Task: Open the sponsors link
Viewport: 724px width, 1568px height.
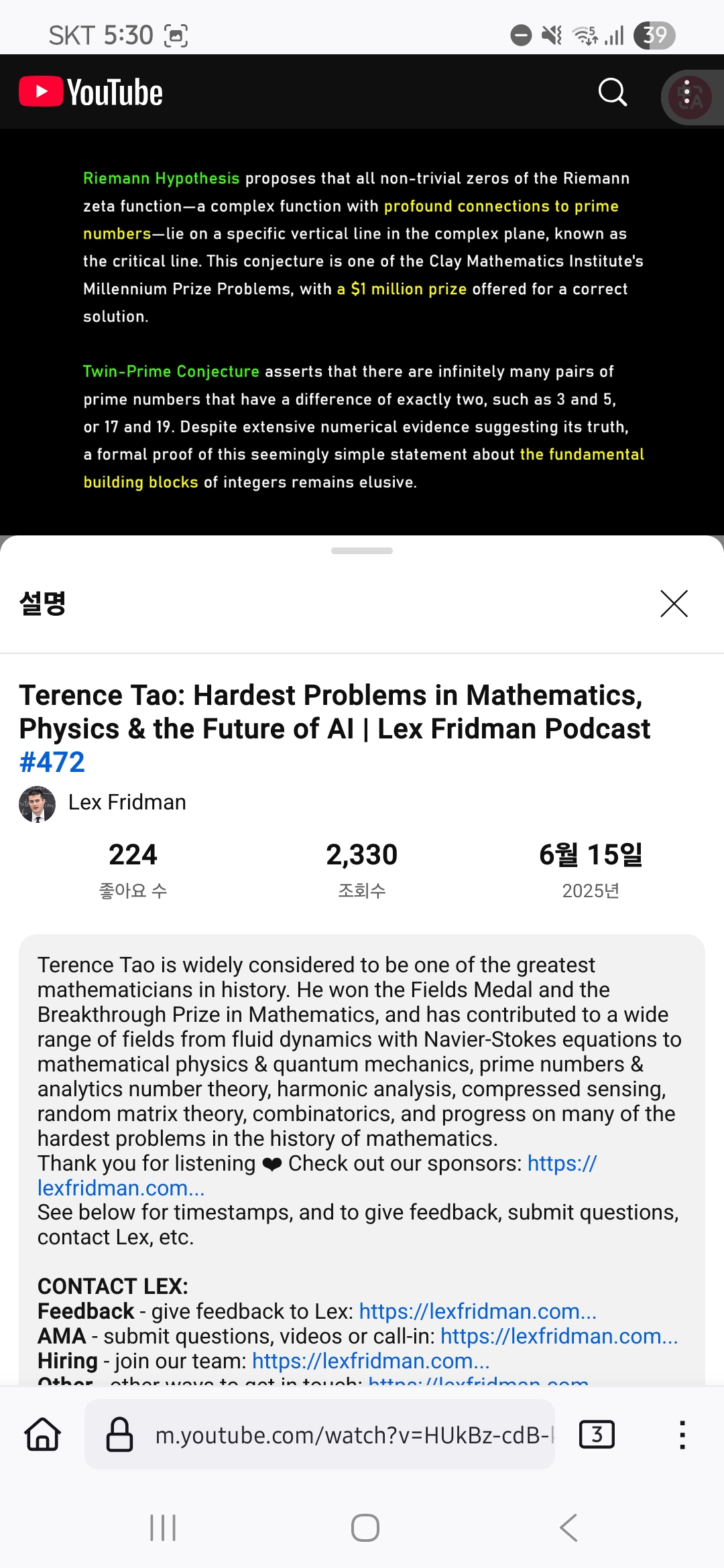Action: click(x=562, y=1164)
